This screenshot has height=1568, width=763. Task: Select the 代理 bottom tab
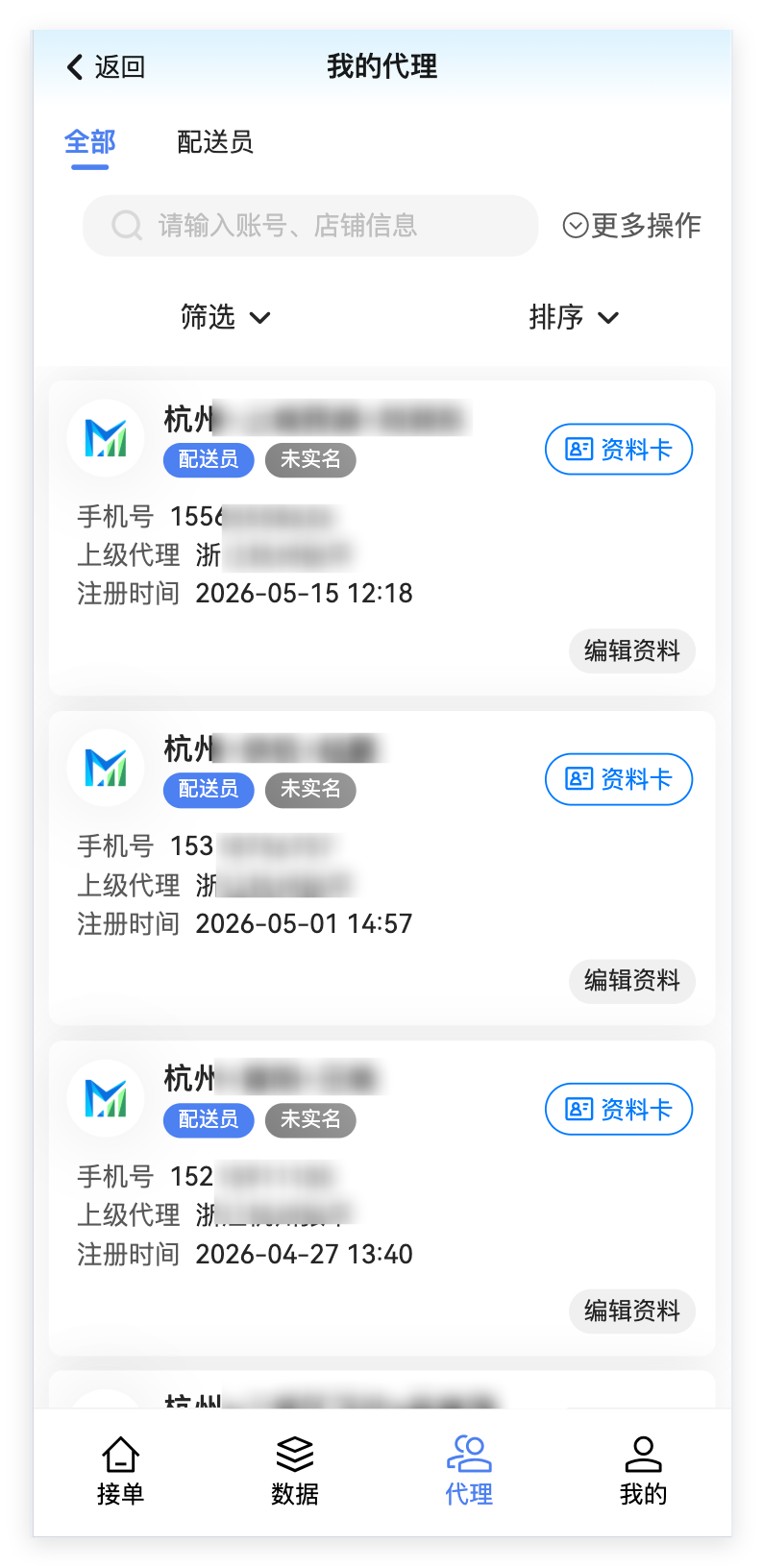pos(469,1471)
